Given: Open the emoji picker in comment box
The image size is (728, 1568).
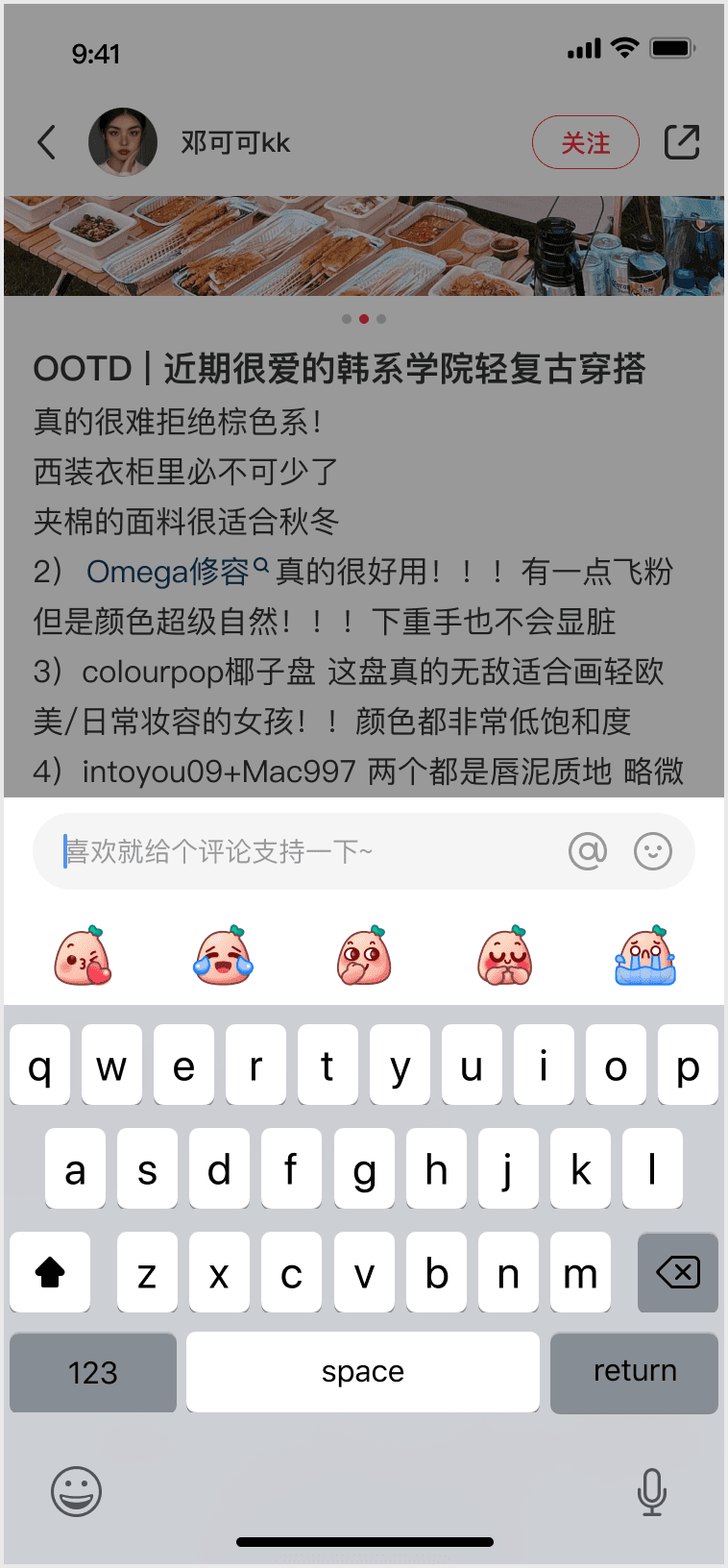Looking at the screenshot, I should [653, 851].
